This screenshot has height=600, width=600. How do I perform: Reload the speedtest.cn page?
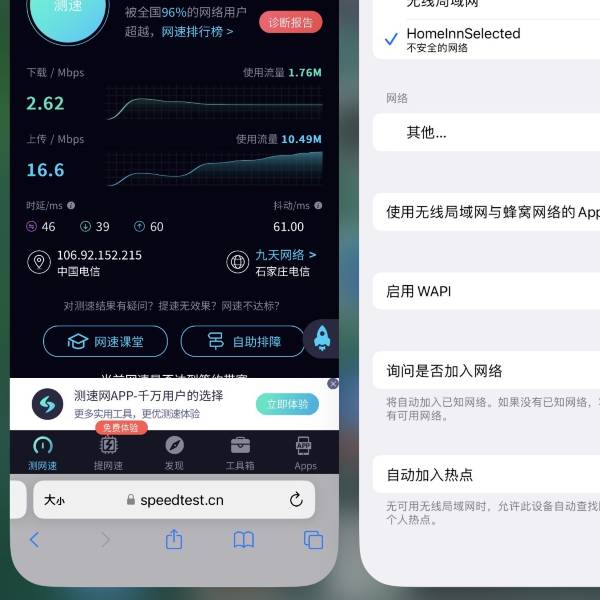click(296, 500)
